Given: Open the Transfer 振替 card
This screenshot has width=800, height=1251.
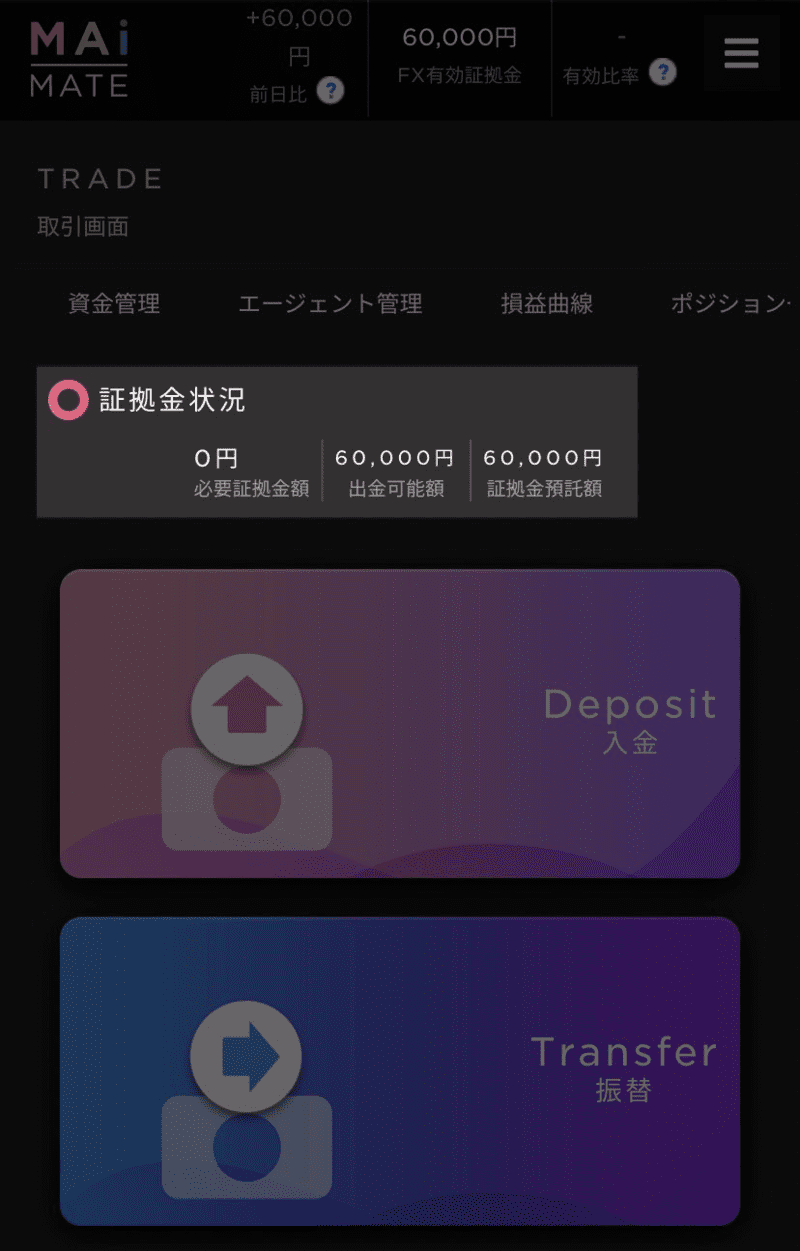Looking at the screenshot, I should 400,1070.
